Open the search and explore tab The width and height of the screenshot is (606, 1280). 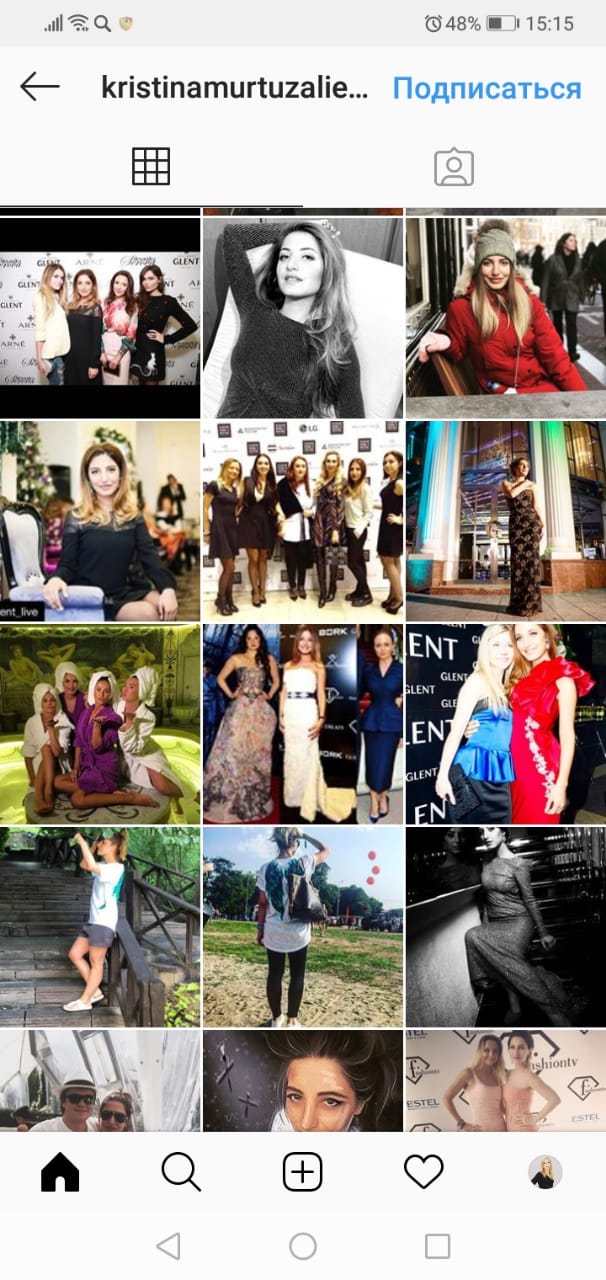pos(181,1171)
